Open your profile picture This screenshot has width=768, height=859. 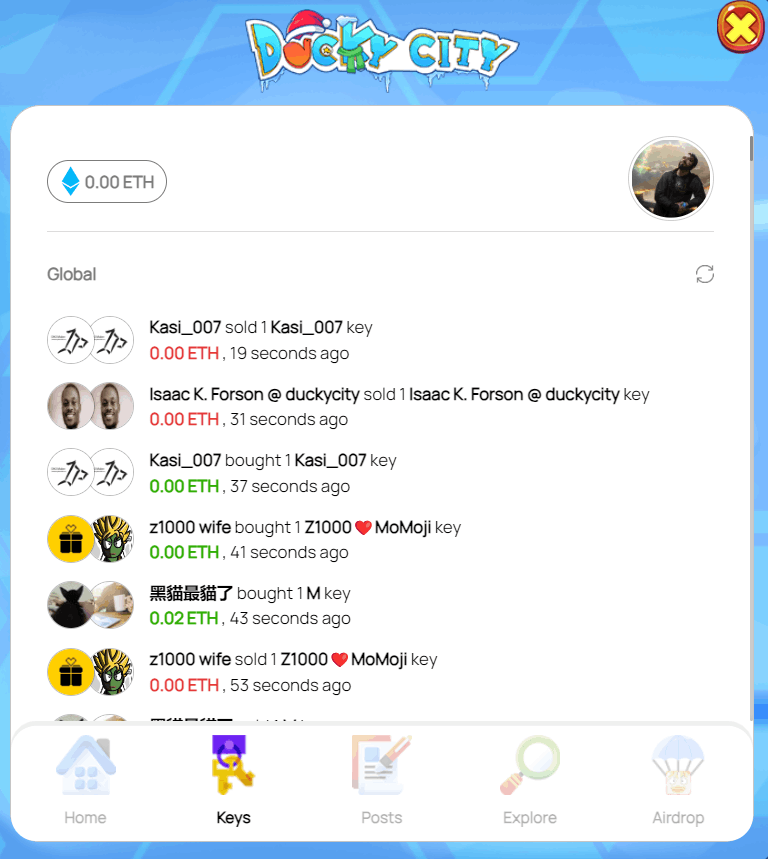(670, 179)
